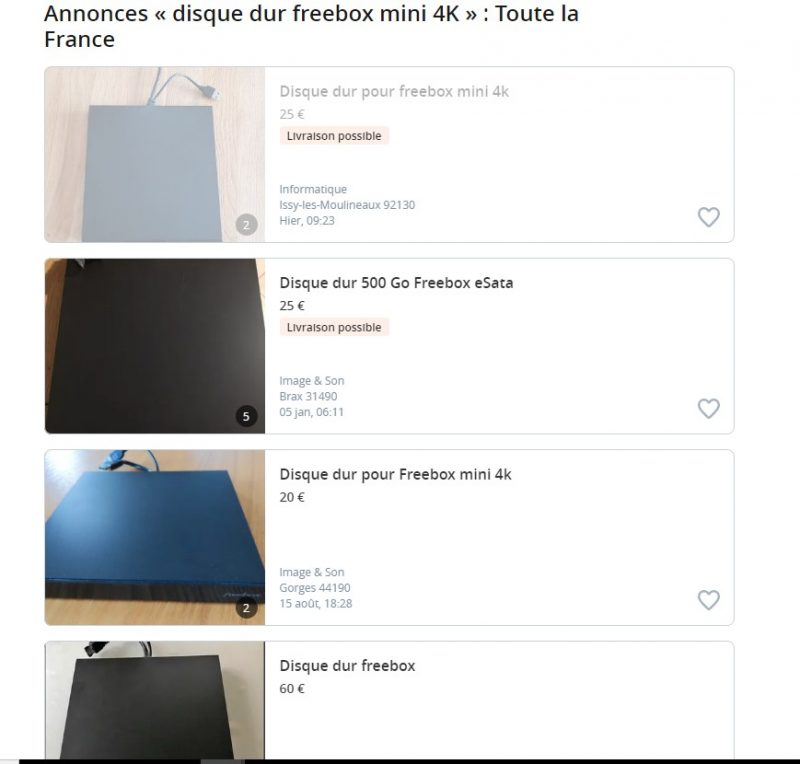Save the 500 Go Freebox eSata listing heart
The height and width of the screenshot is (764, 800).
coord(708,408)
